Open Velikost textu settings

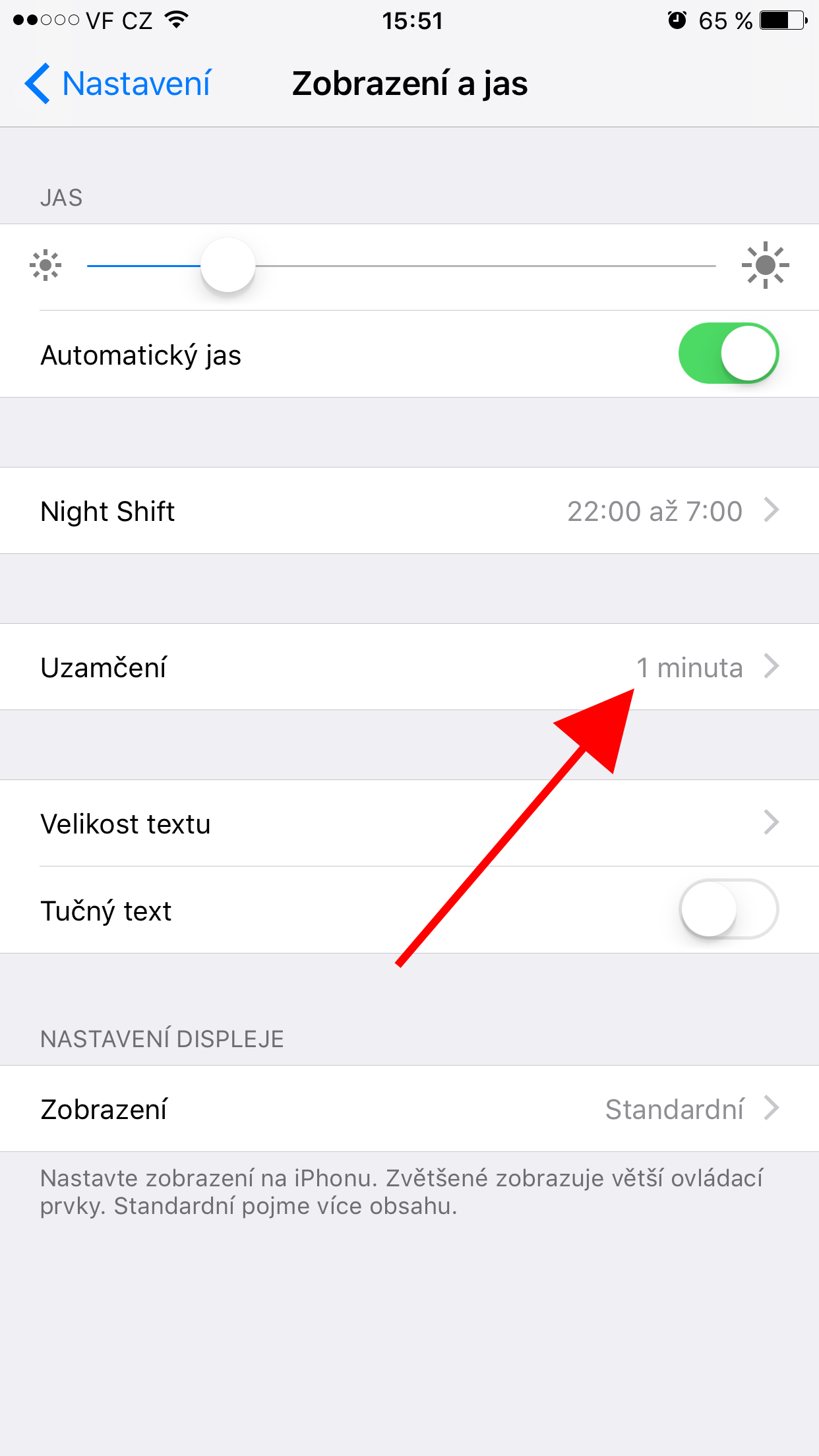coord(409,824)
